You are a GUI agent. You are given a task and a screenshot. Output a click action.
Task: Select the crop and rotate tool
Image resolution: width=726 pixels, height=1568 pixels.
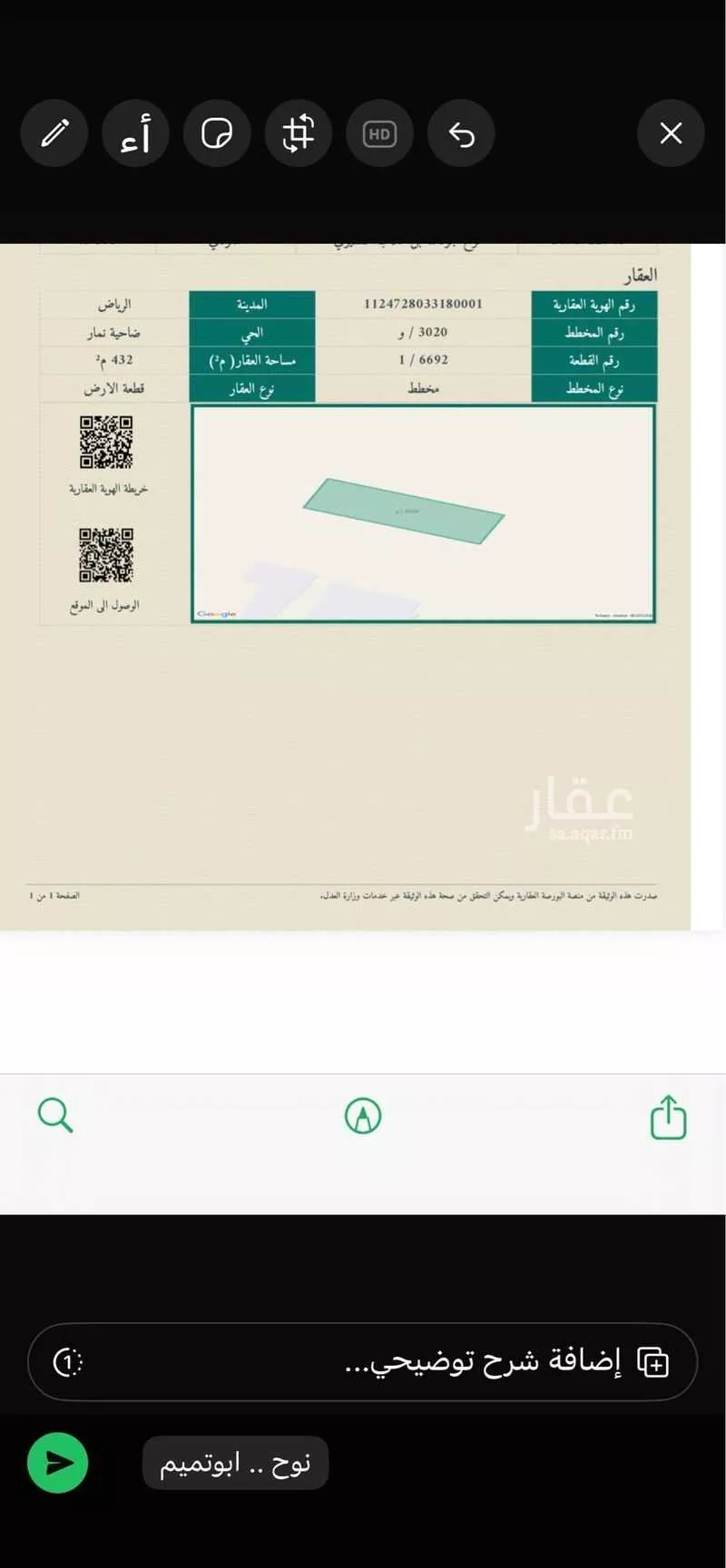tap(299, 133)
